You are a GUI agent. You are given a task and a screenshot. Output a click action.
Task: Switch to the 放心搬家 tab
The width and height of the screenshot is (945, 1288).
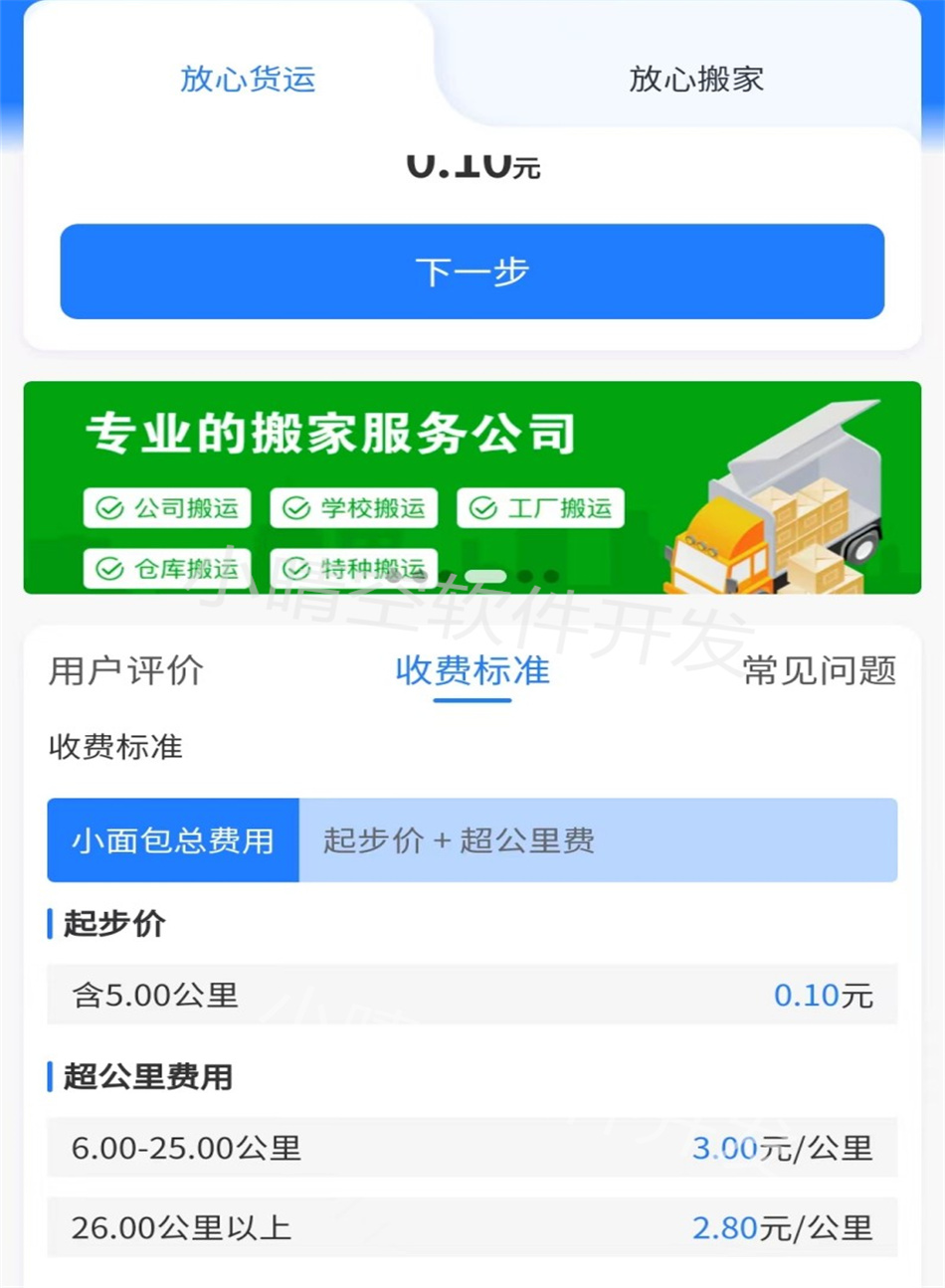tap(696, 80)
